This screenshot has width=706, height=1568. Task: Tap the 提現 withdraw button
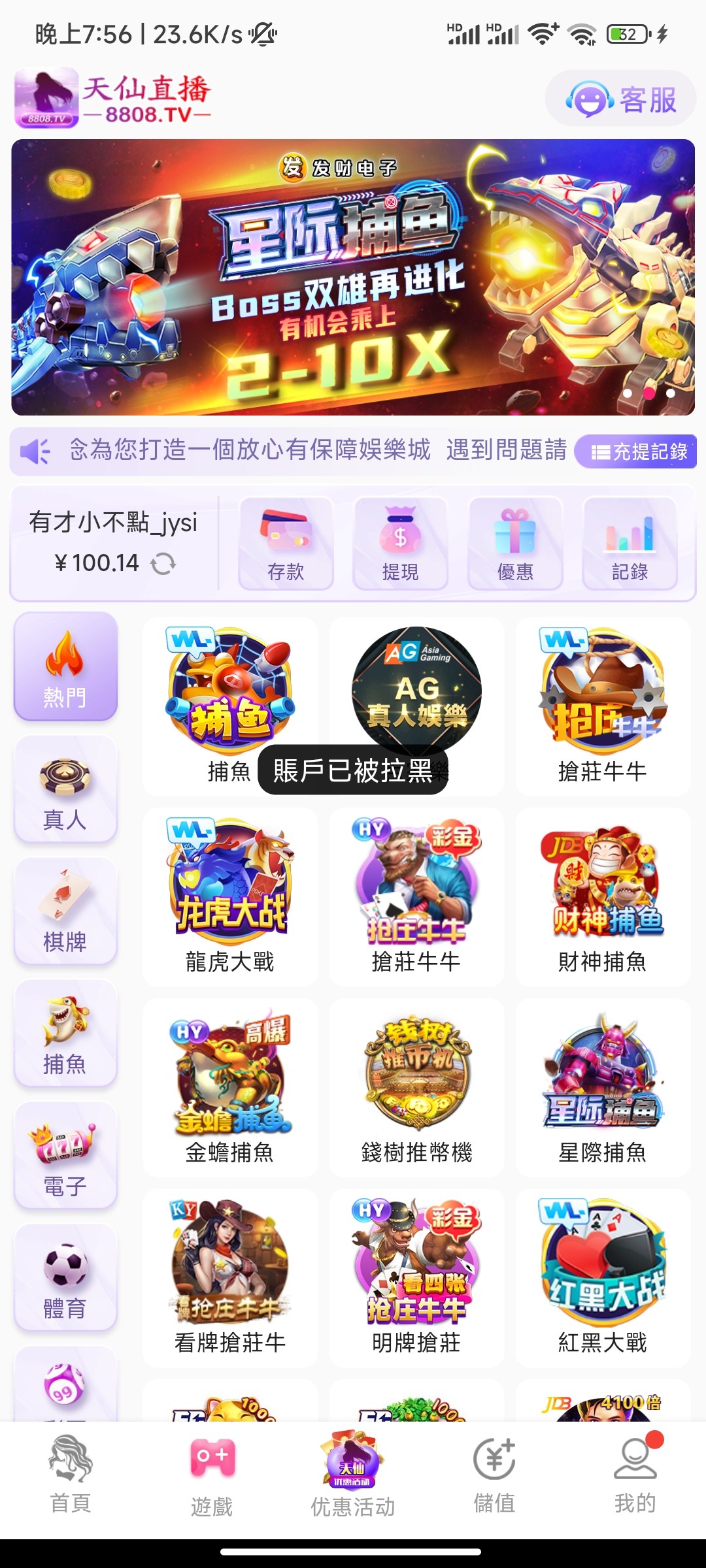[x=400, y=544]
